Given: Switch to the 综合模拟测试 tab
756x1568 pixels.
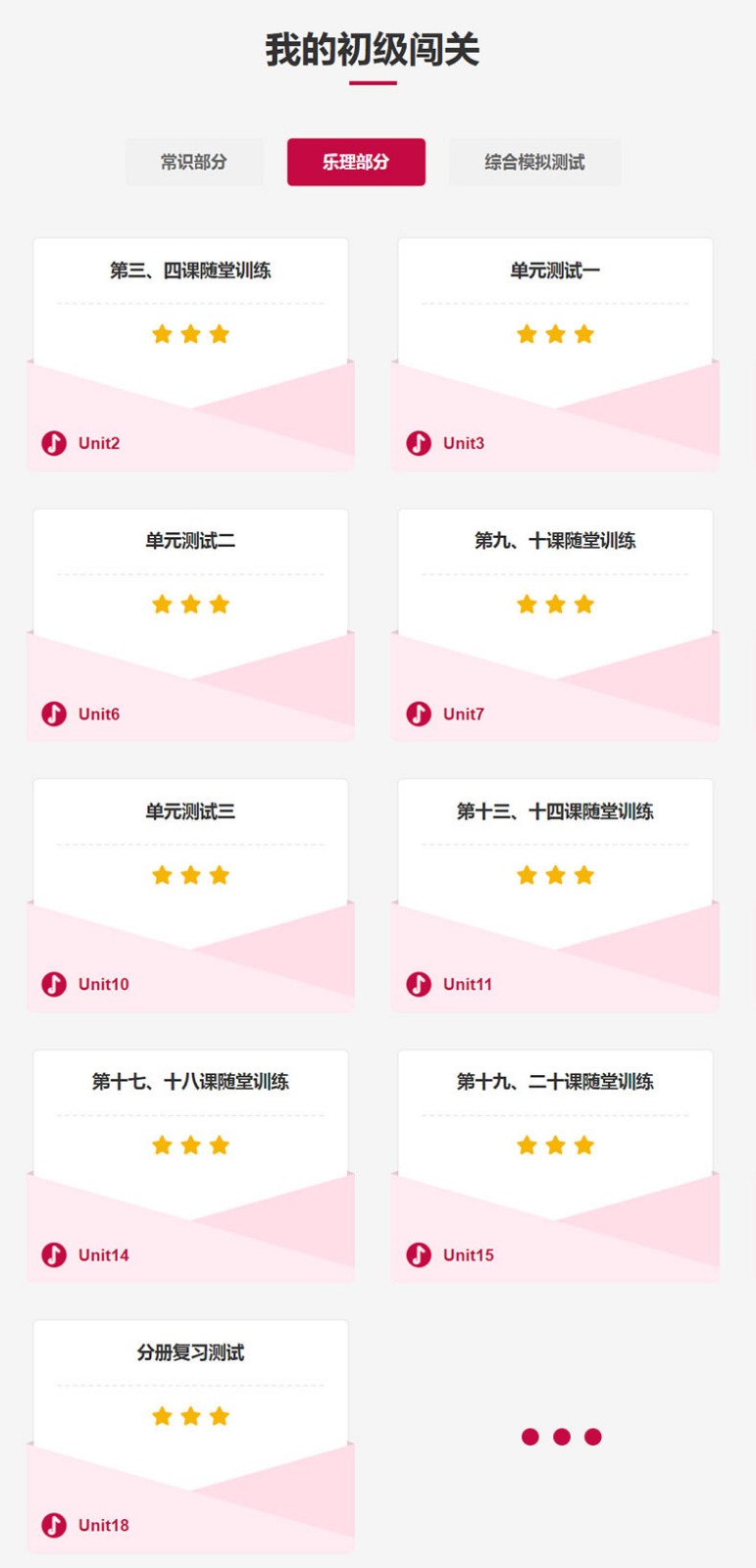Looking at the screenshot, I should pyautogui.click(x=534, y=162).
